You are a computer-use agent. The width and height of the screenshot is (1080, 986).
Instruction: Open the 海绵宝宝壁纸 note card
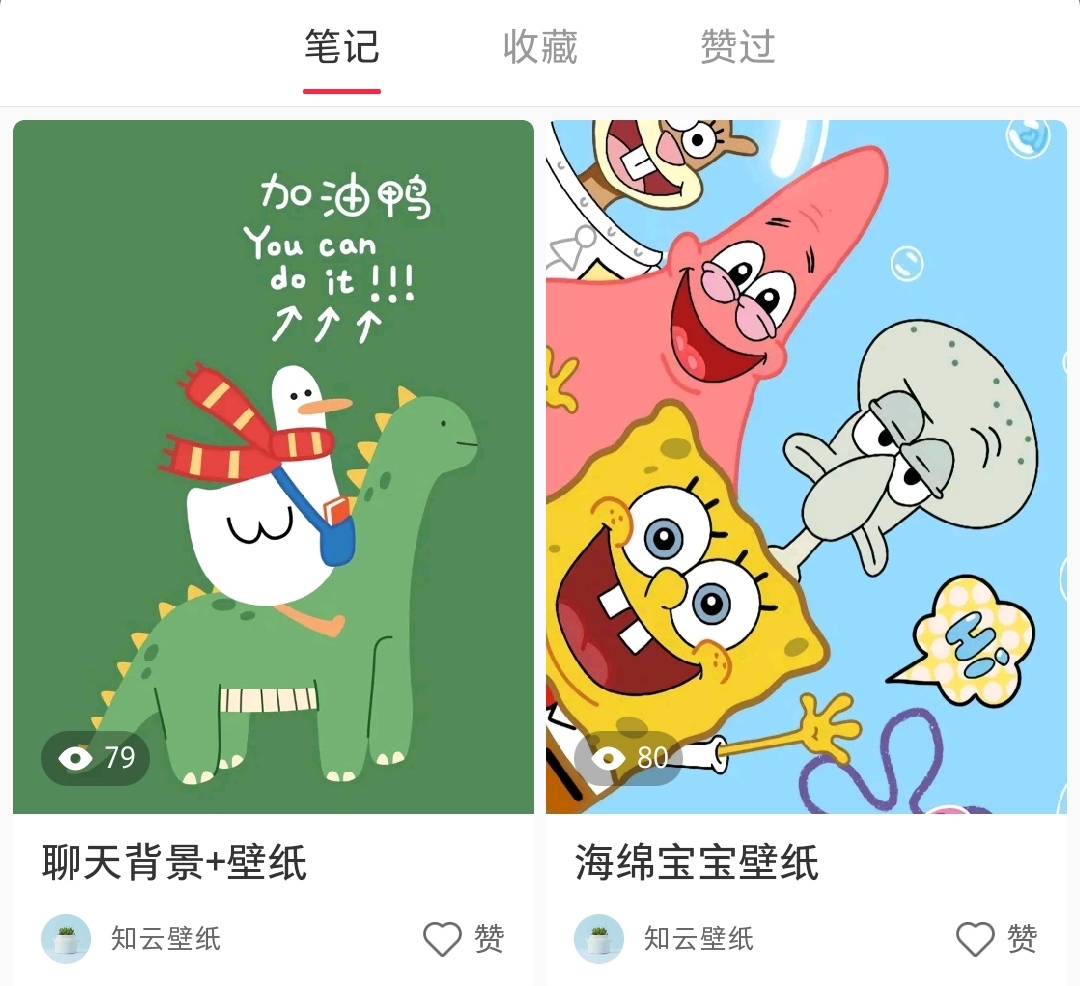[806, 466]
